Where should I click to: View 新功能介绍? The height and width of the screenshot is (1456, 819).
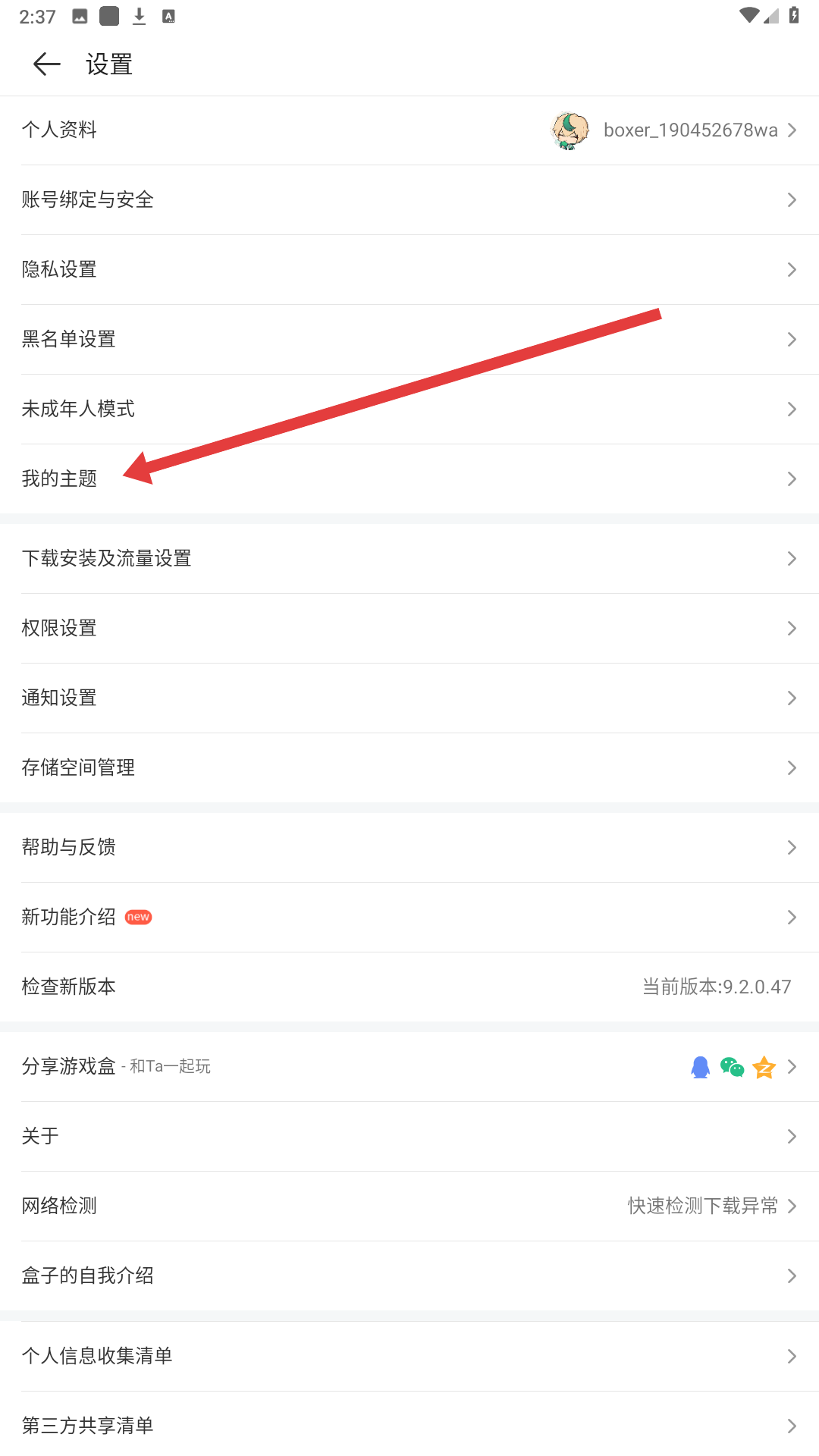(409, 918)
